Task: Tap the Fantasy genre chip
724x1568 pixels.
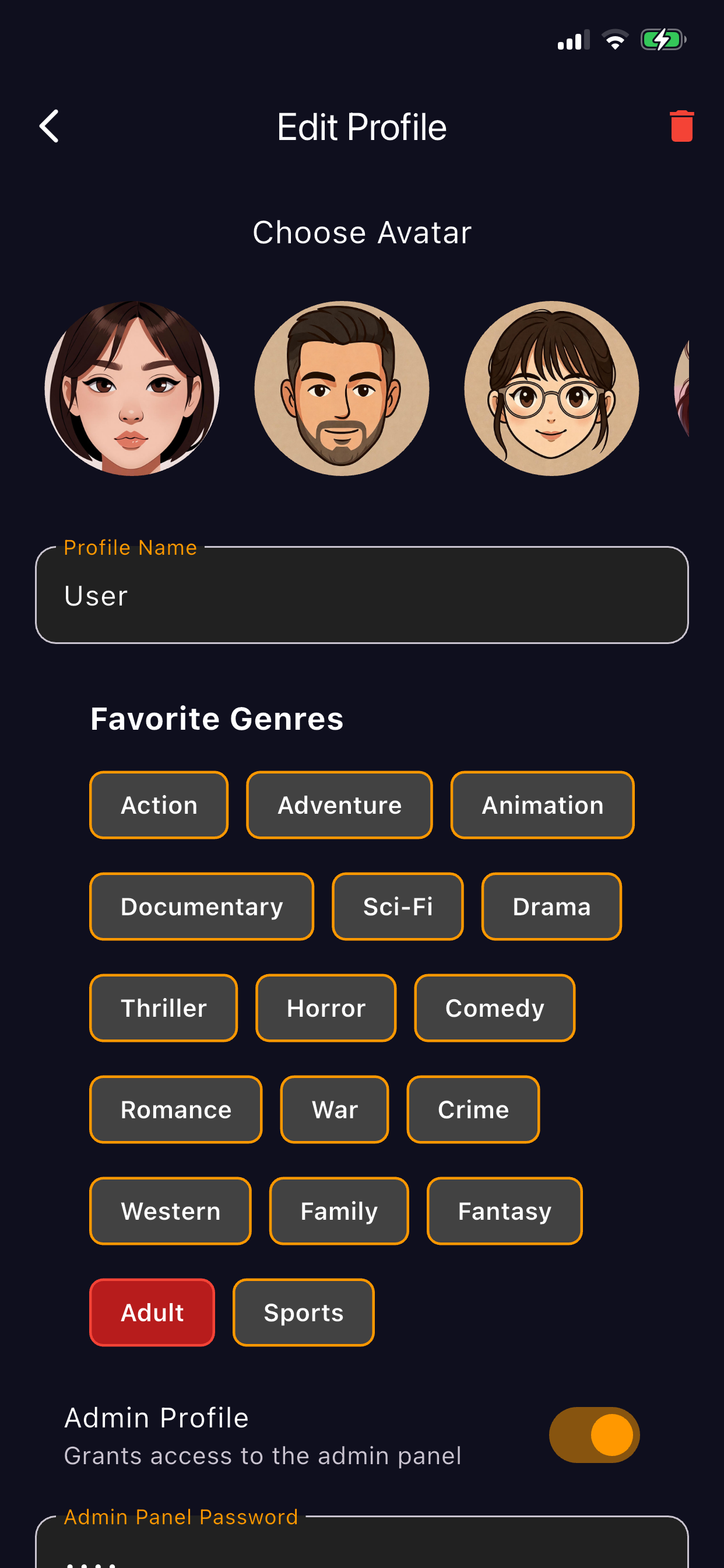Action: click(504, 1210)
